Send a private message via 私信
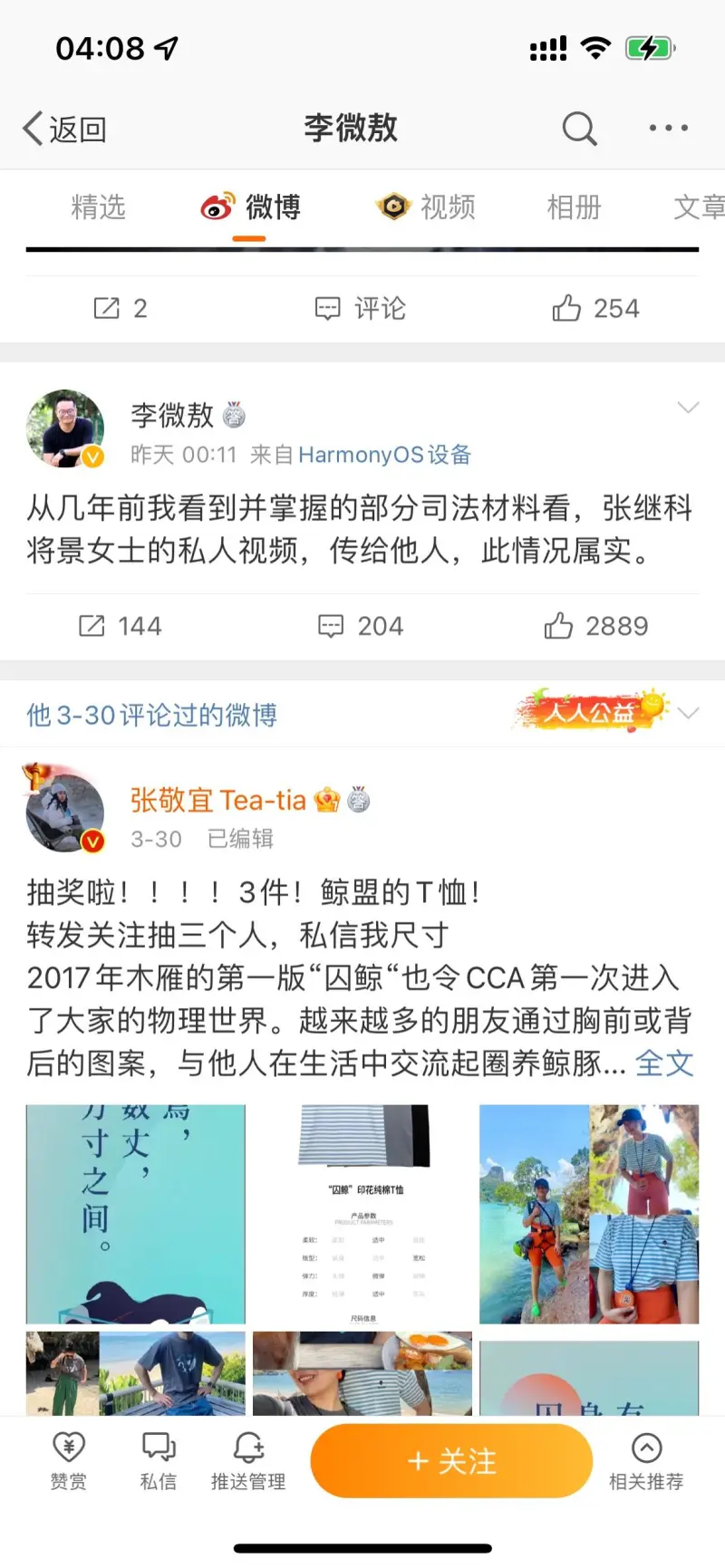The width and height of the screenshot is (725, 1568). coord(159,1460)
